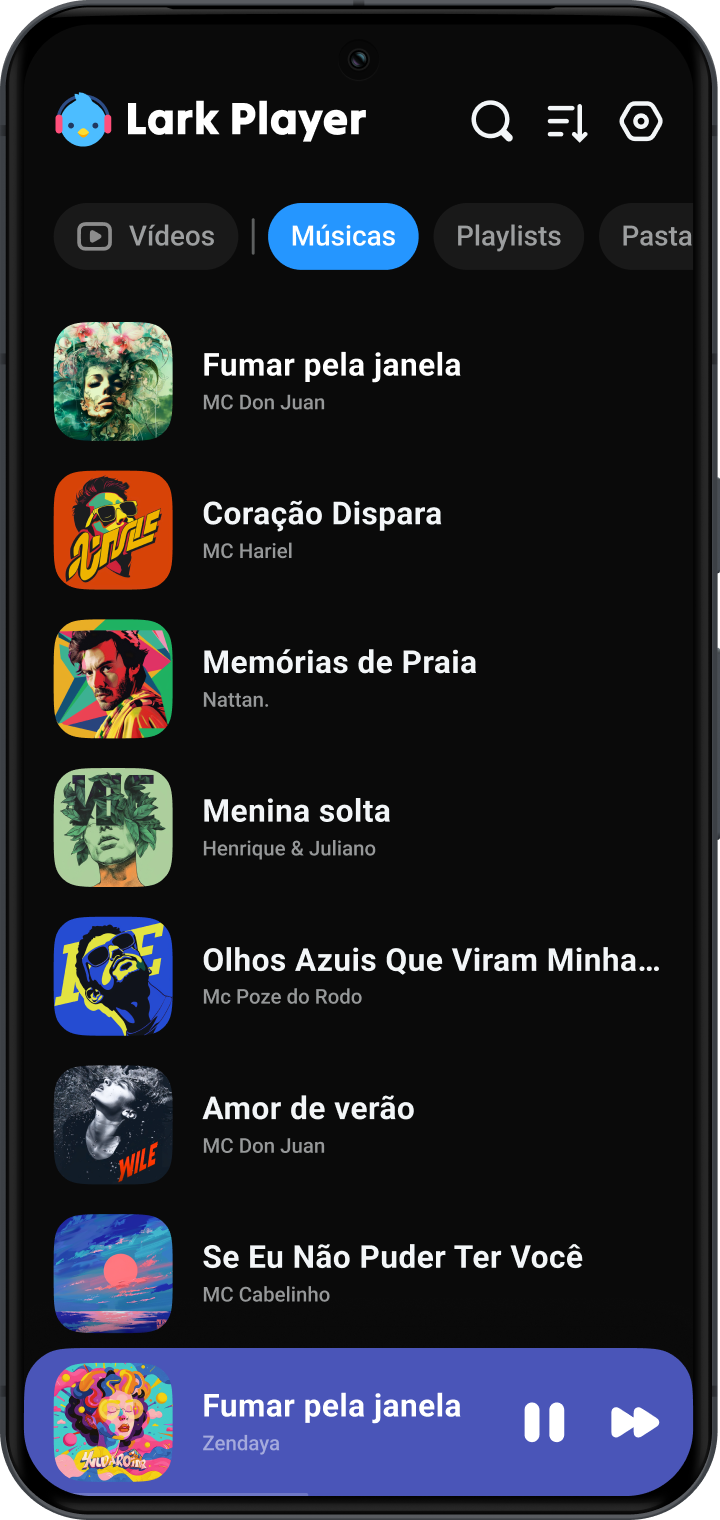
Task: Open the search icon
Action: point(491,122)
